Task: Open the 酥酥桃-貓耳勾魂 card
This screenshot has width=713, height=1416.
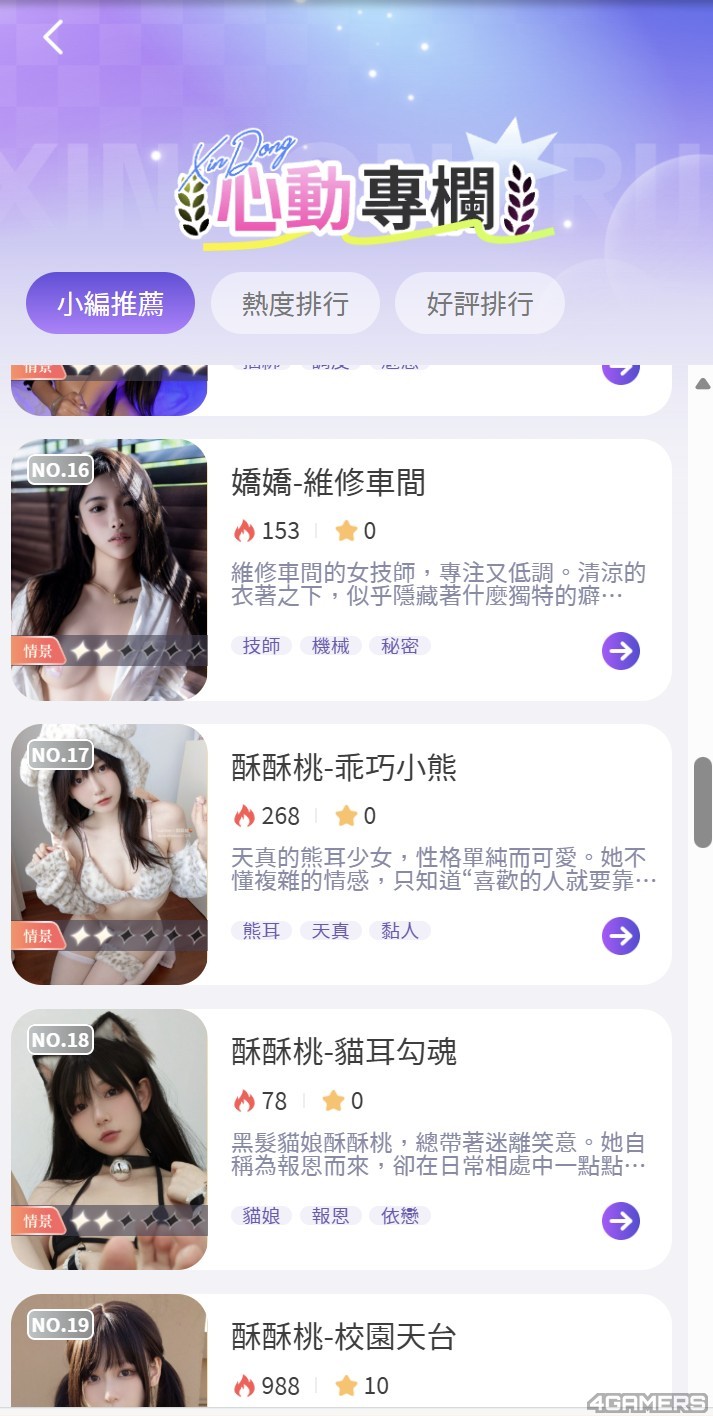Action: [344, 1052]
